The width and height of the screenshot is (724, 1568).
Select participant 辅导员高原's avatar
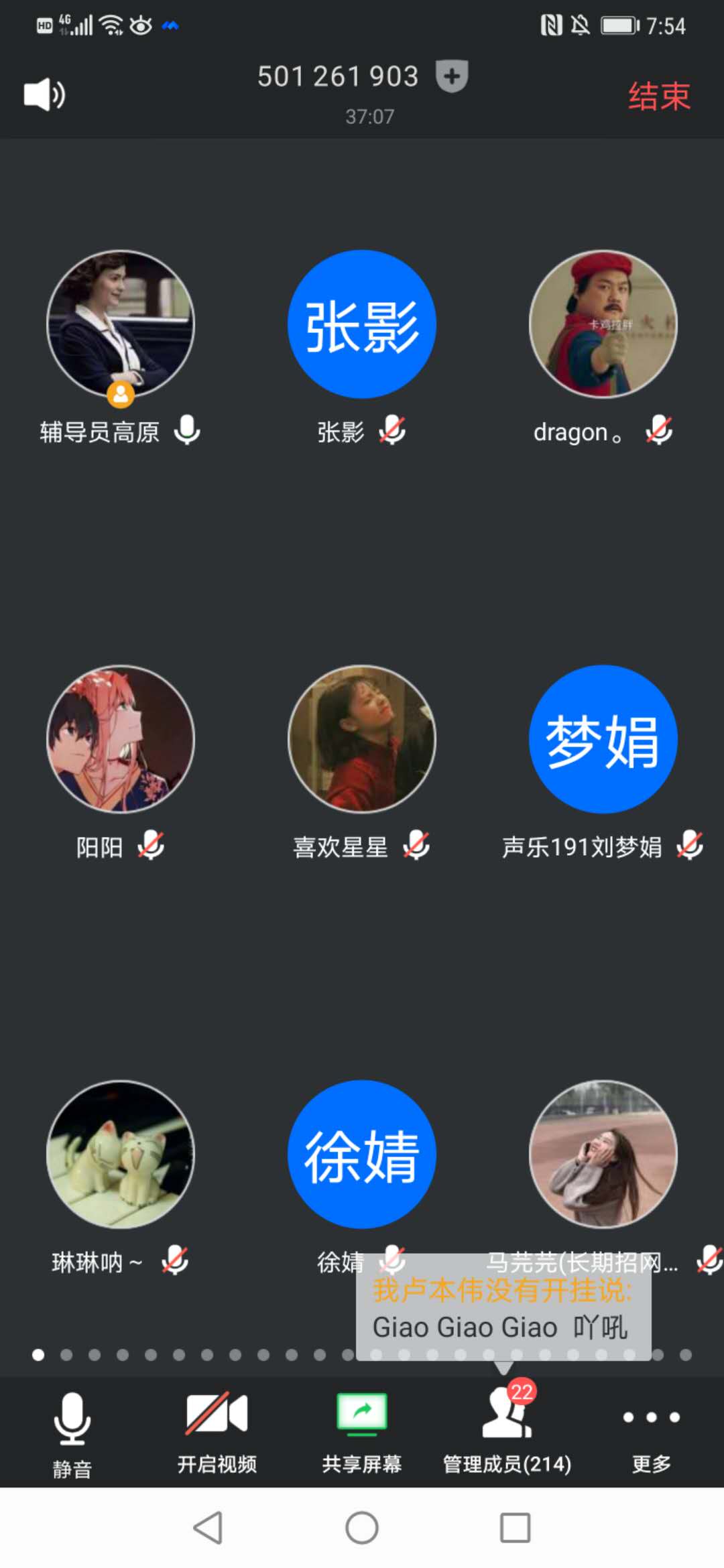coord(121,324)
